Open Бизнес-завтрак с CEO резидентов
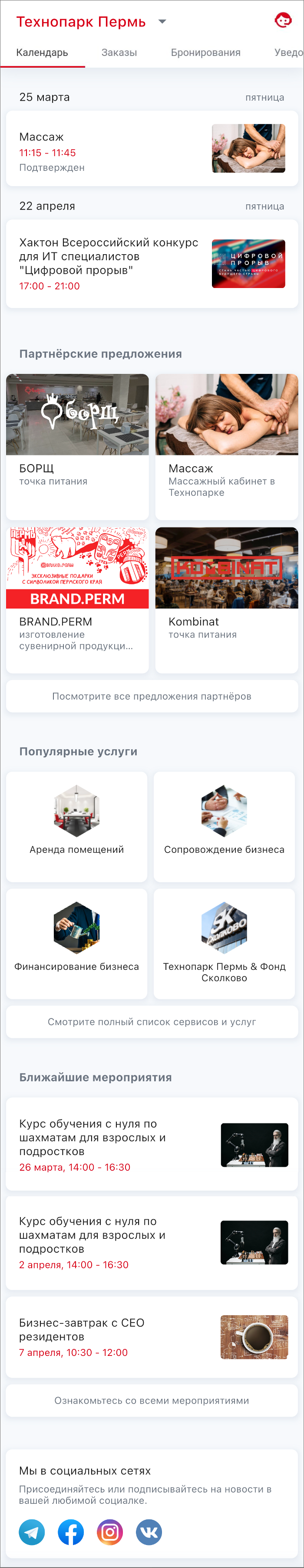The width and height of the screenshot is (304, 1568). 152,1337
